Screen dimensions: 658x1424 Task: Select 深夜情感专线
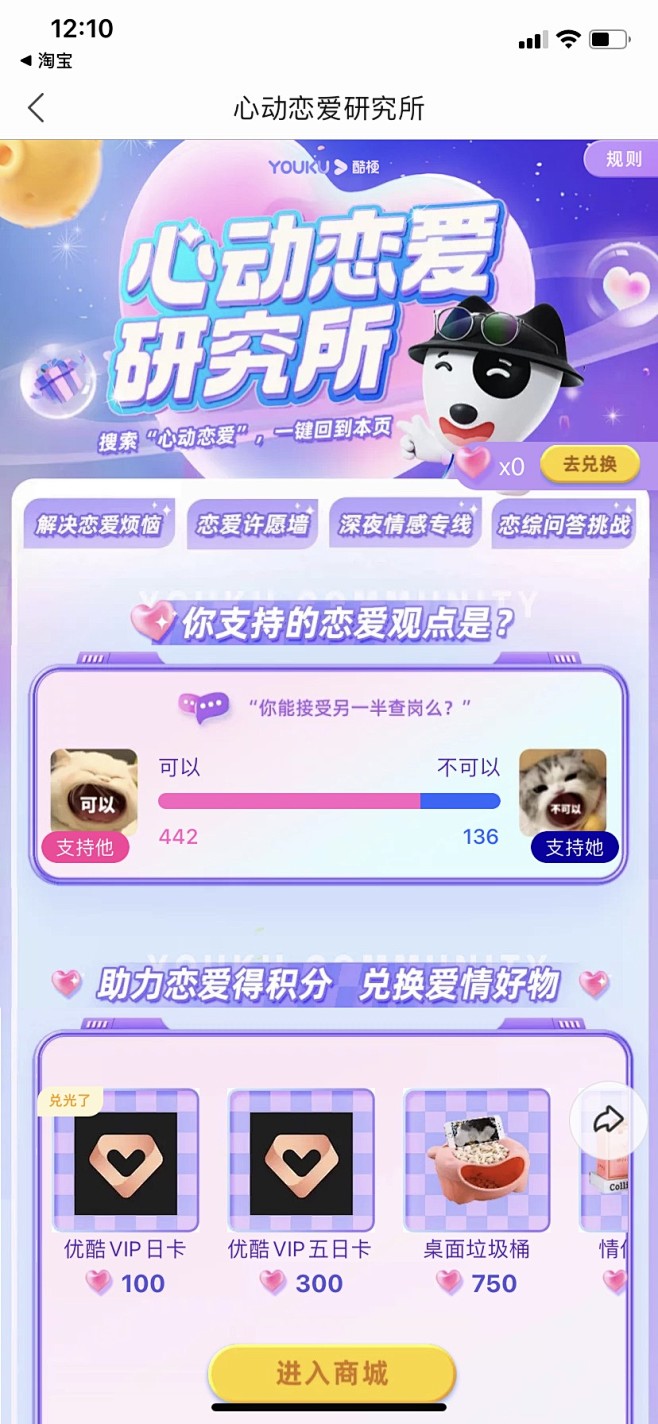tap(405, 524)
